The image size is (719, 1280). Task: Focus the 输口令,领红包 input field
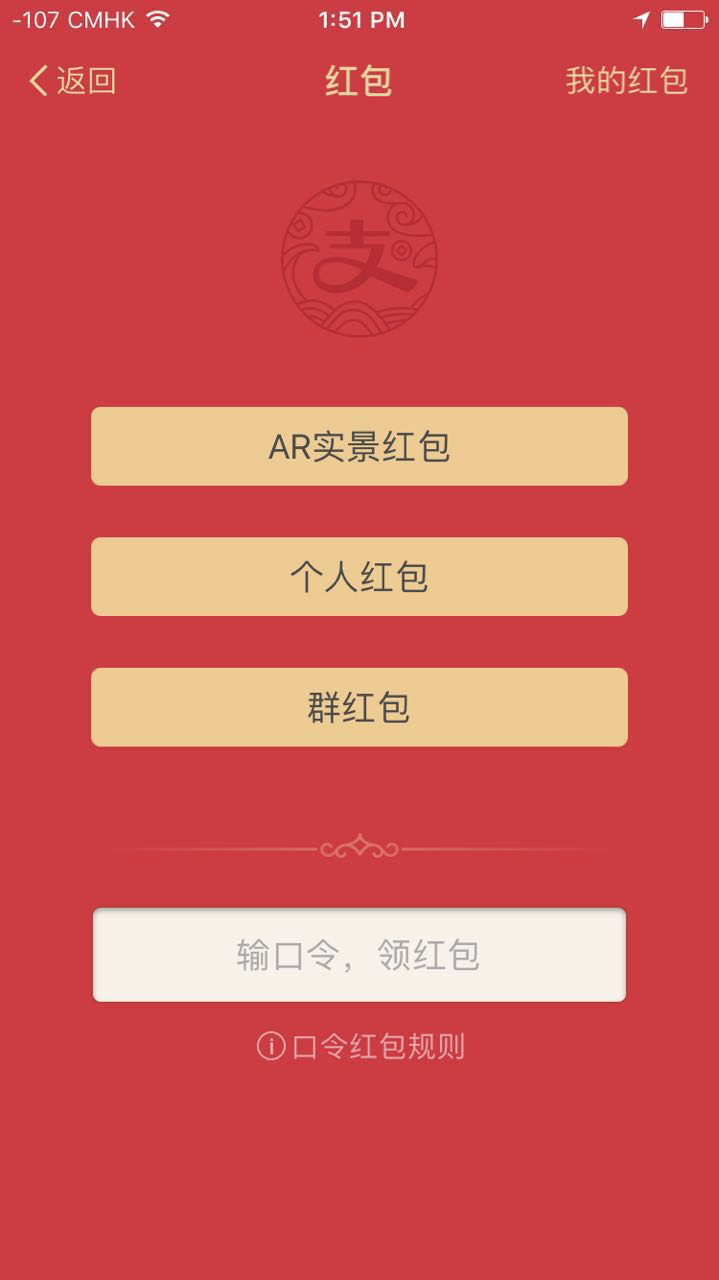coord(359,954)
